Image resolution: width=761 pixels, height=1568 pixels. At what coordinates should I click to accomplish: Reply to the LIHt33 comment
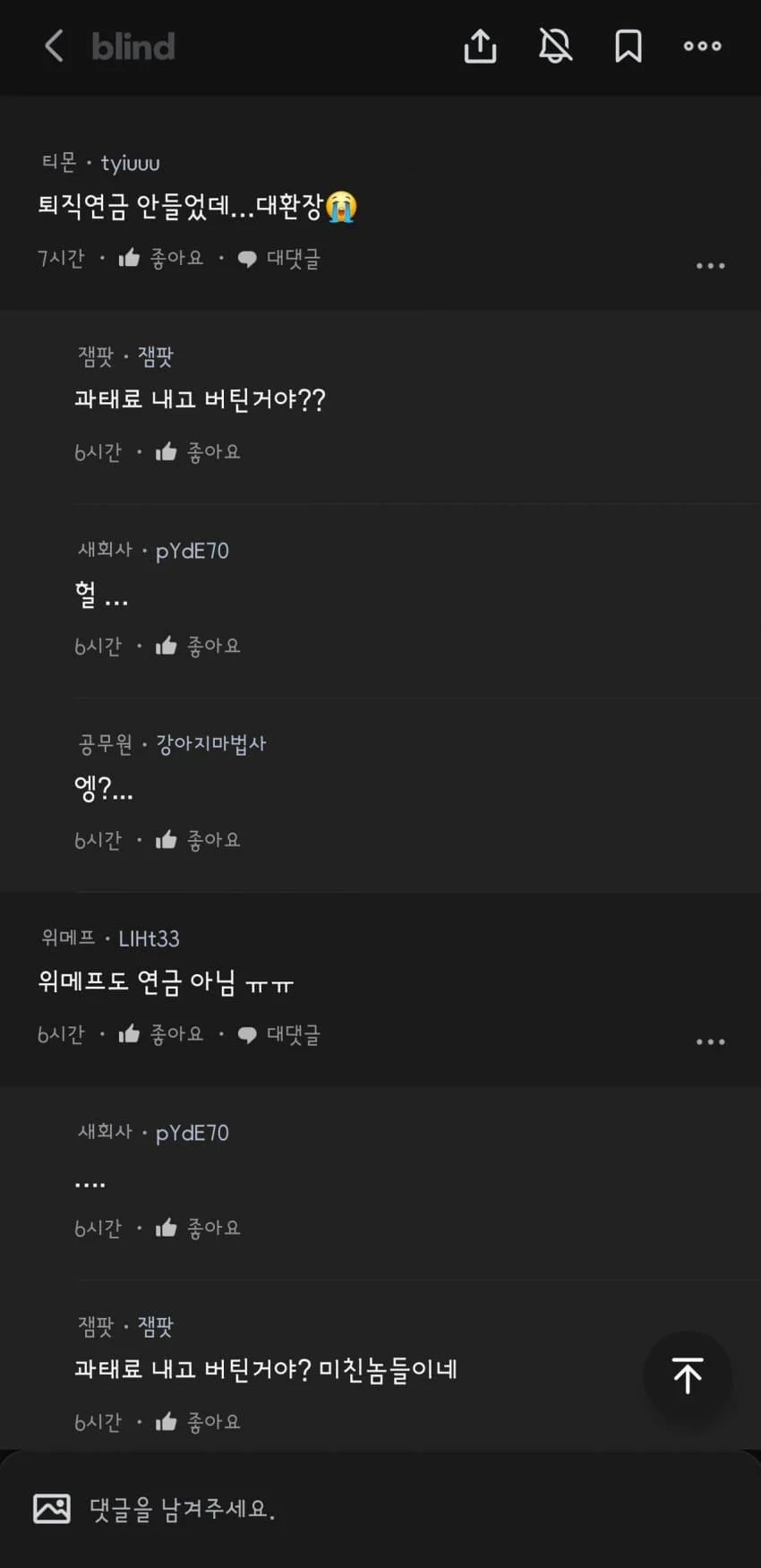[279, 1034]
